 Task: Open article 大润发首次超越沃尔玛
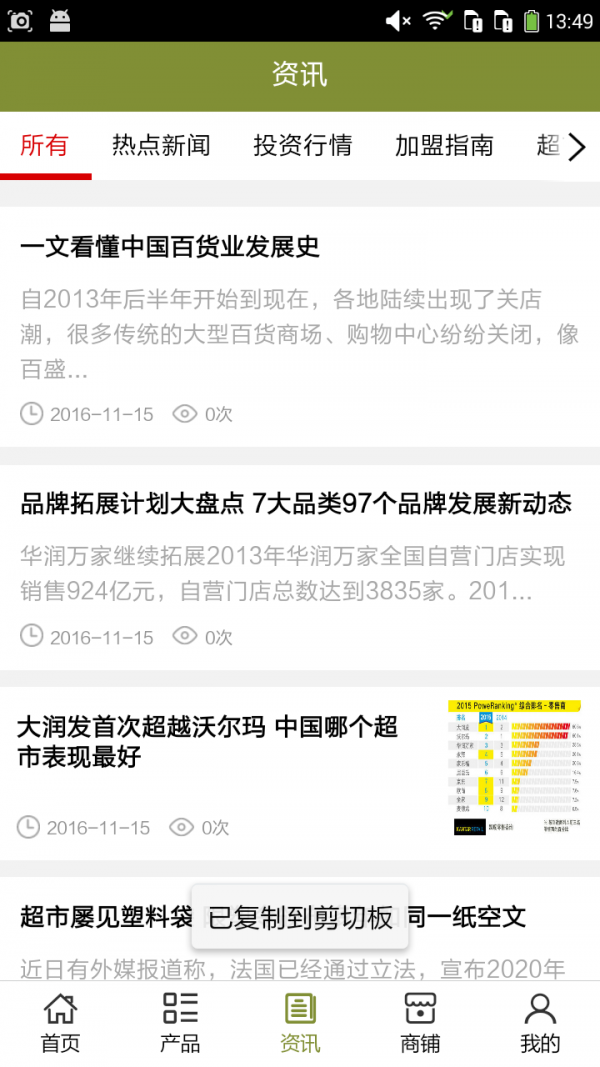click(208, 741)
